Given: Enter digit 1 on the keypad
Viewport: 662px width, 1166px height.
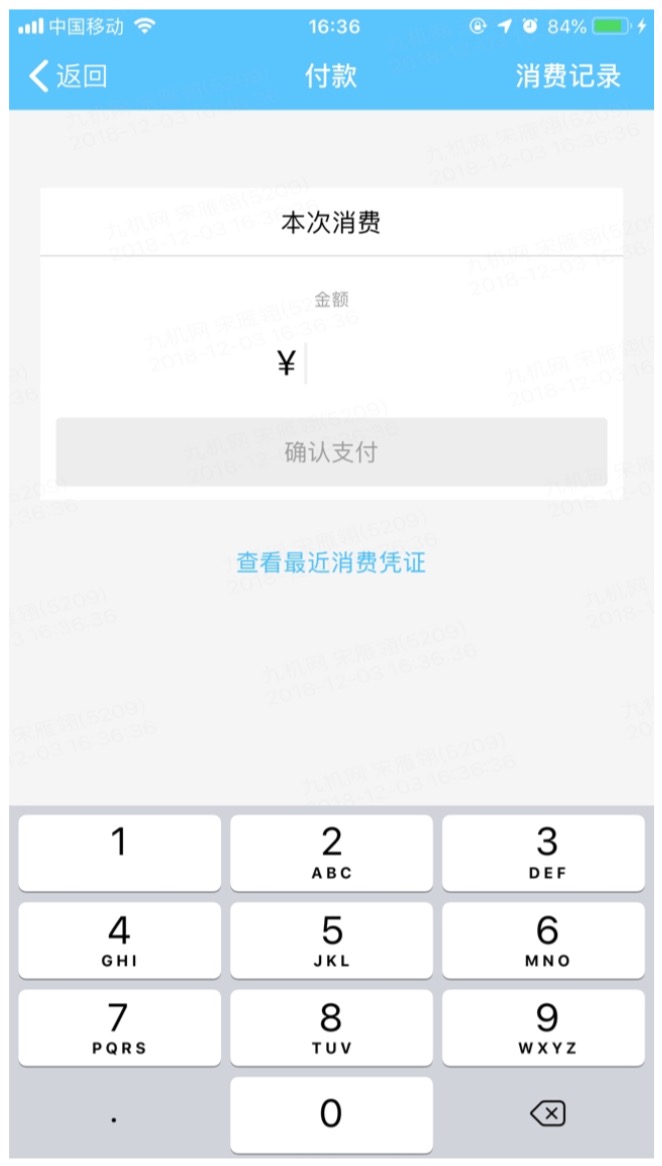Looking at the screenshot, I should pos(119,853).
